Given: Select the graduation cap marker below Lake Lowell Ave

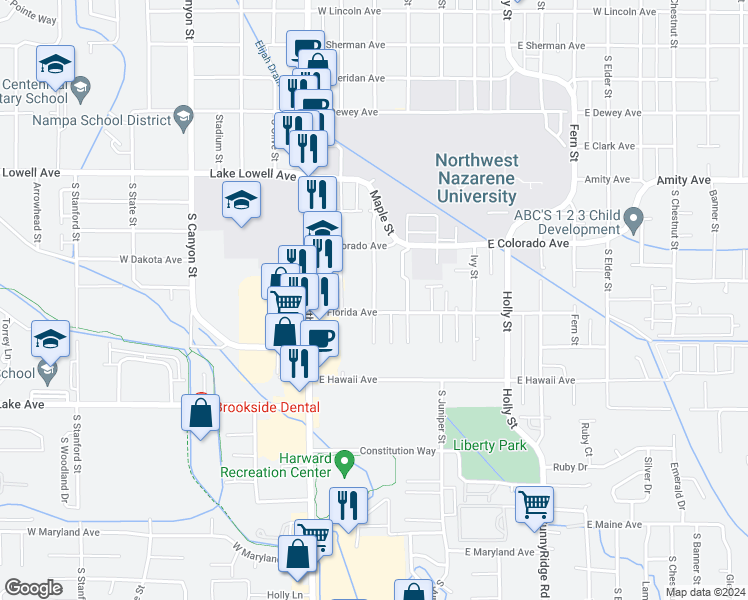Looking at the screenshot, I should pyautogui.click(x=240, y=201).
